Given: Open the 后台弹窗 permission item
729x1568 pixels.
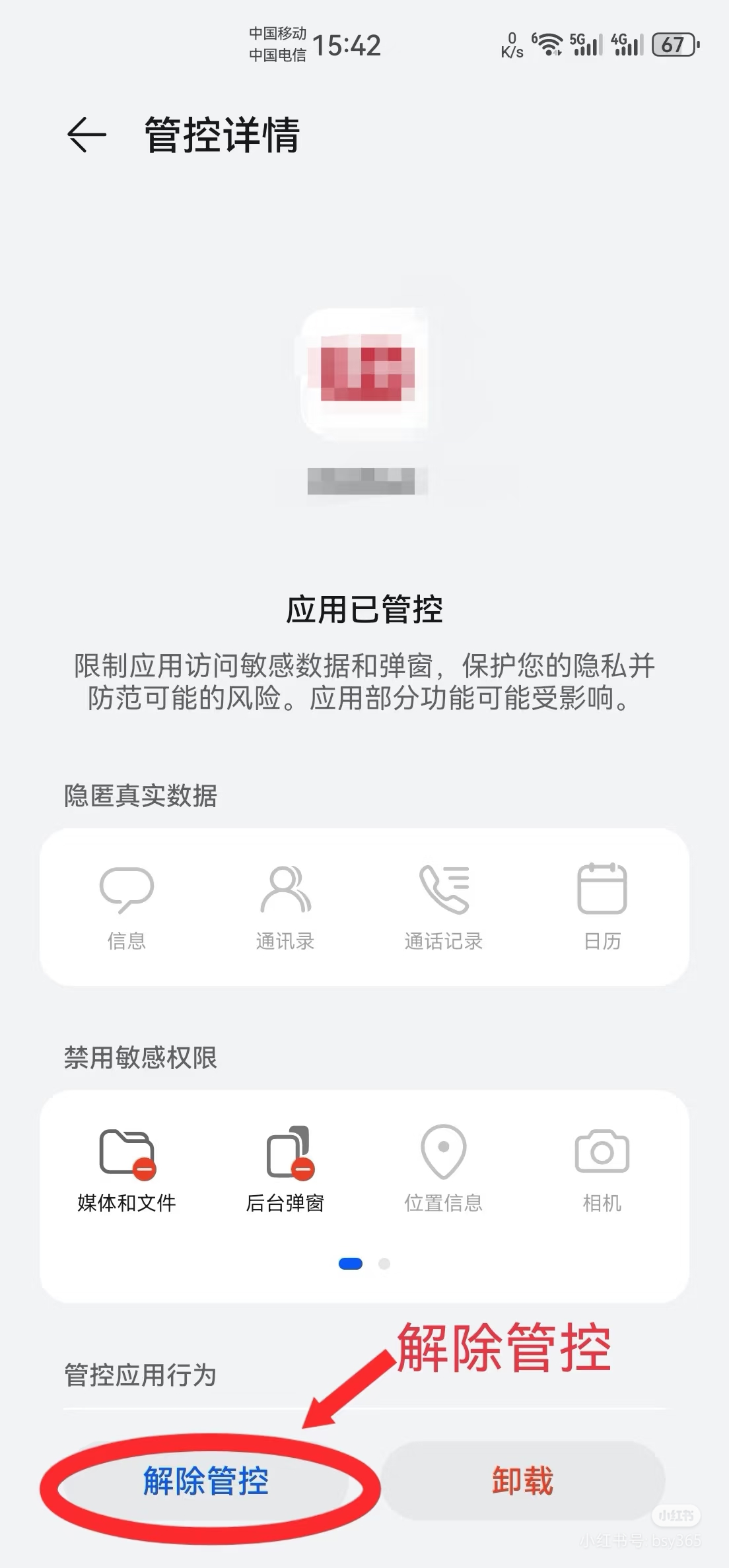Looking at the screenshot, I should pyautogui.click(x=285, y=1169).
